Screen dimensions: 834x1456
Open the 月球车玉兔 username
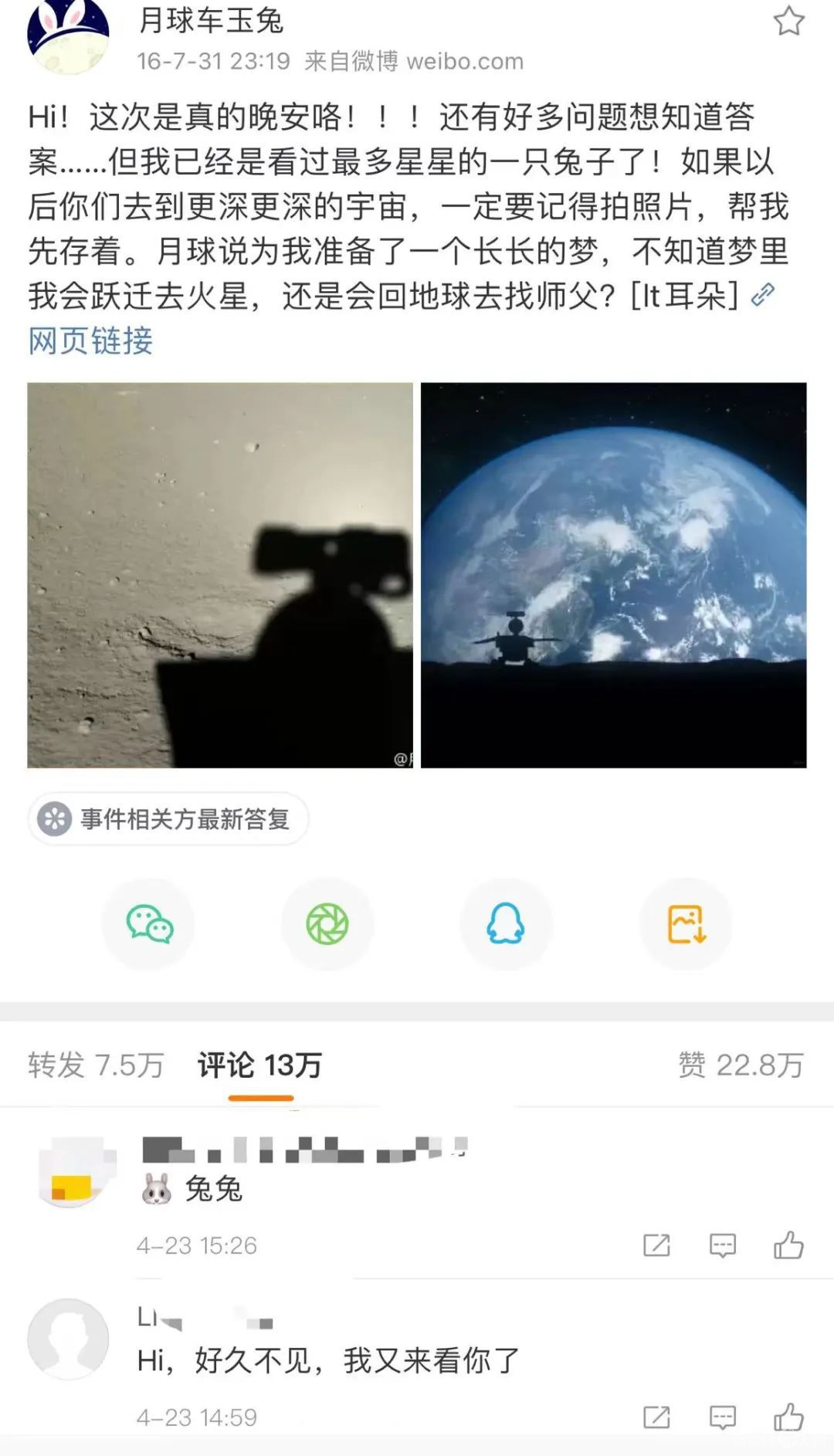coord(212,21)
